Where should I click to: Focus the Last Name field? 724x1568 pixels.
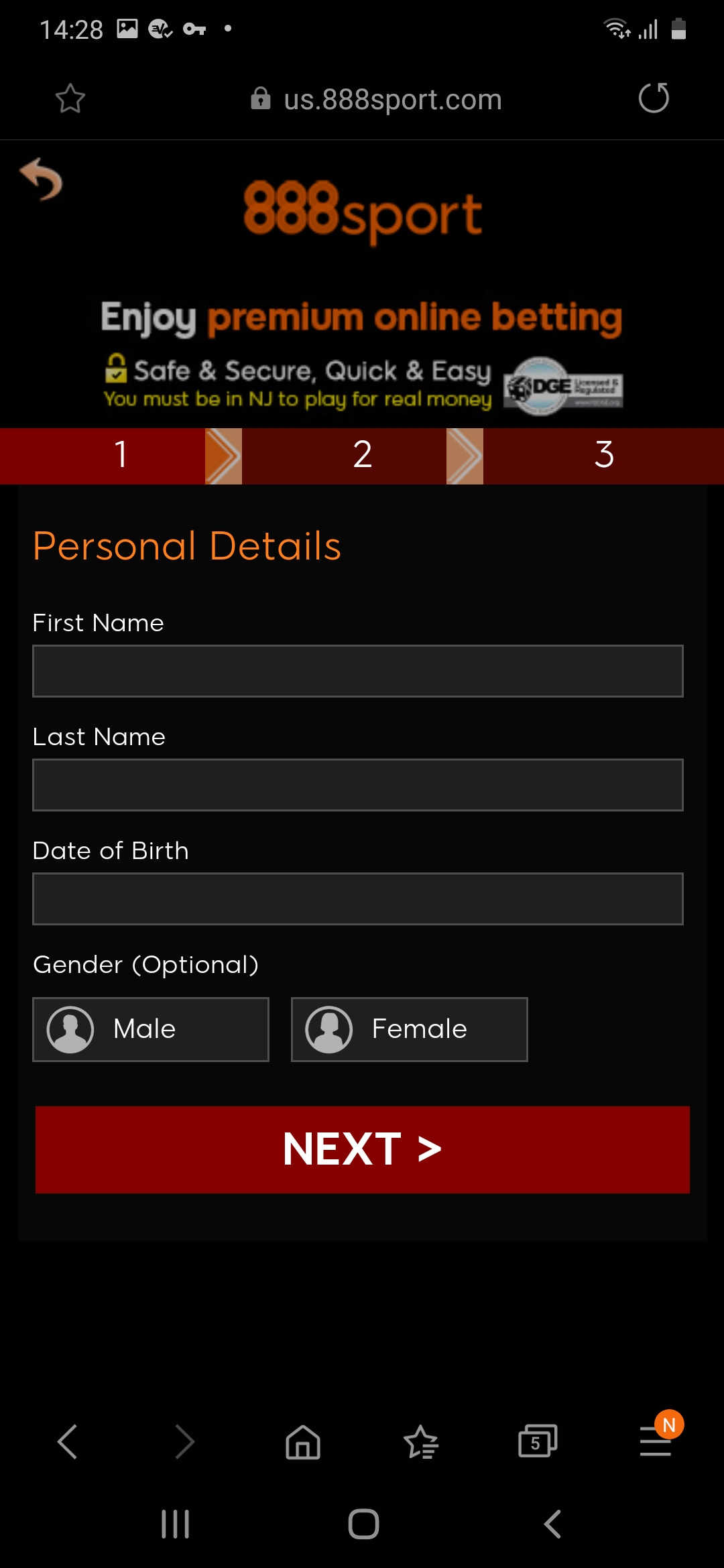coord(358,785)
